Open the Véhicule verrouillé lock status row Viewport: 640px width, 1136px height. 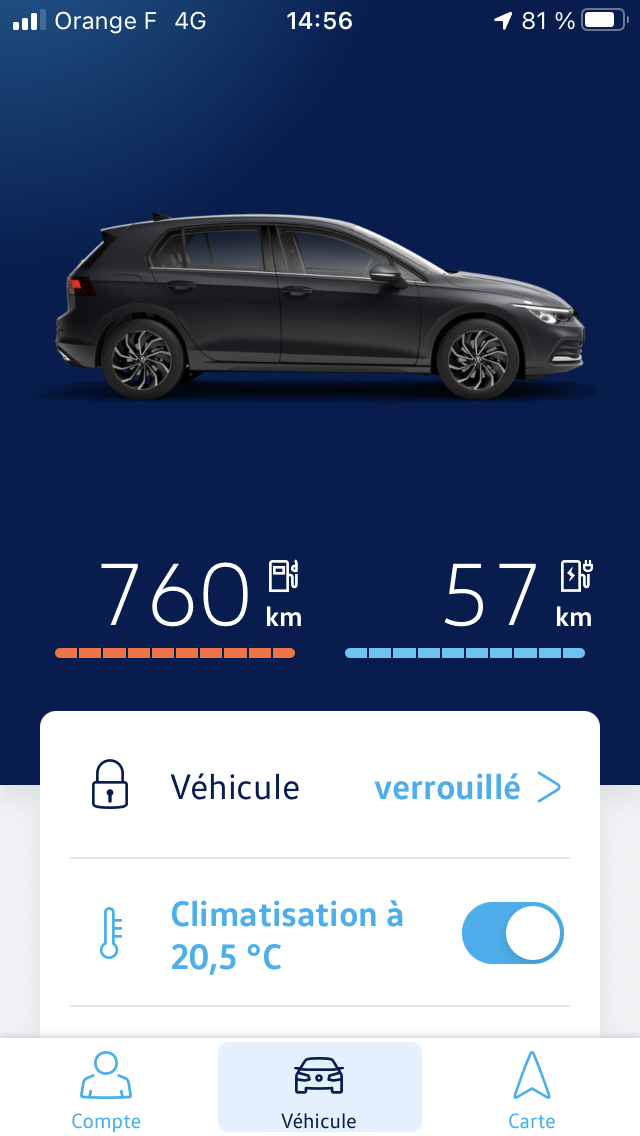(320, 787)
